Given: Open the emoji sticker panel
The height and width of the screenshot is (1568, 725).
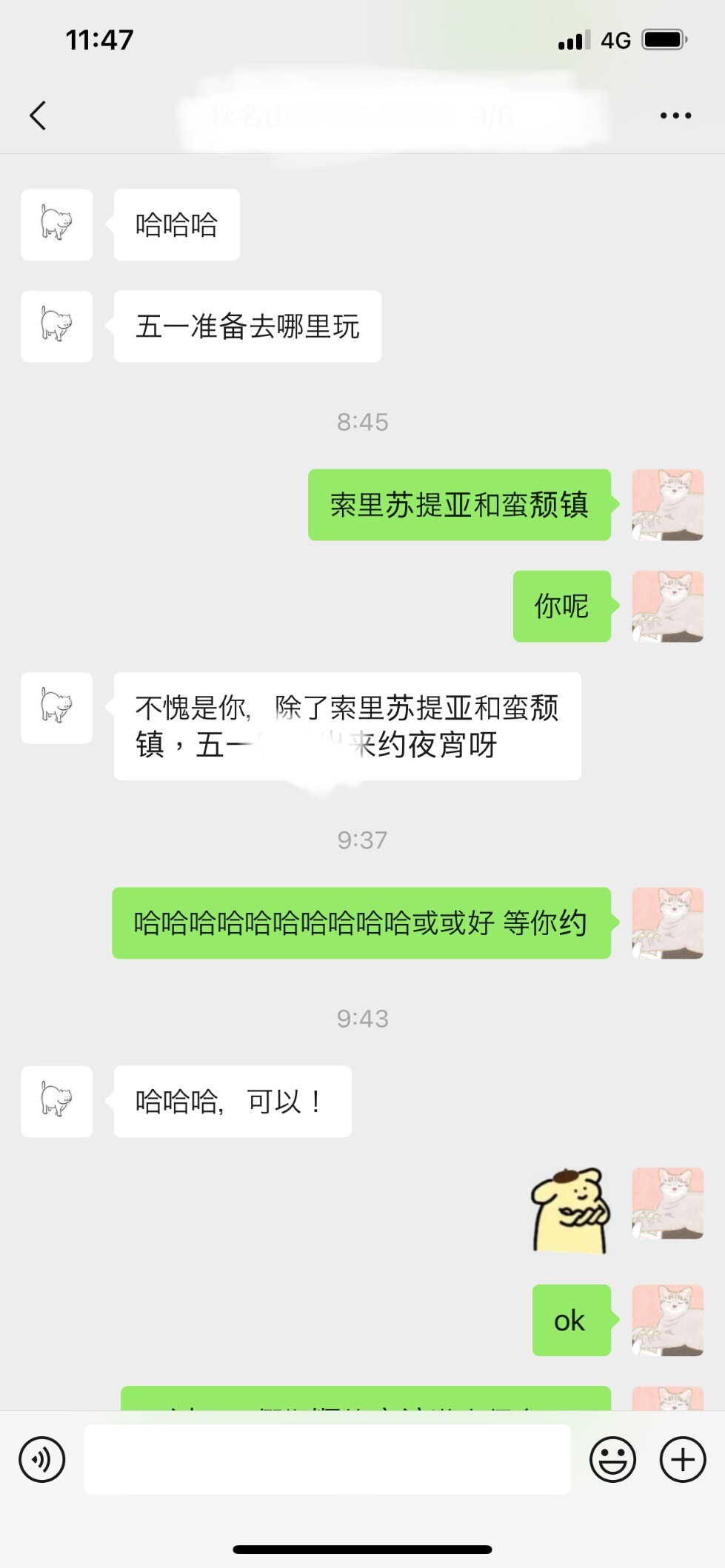Looking at the screenshot, I should tap(612, 1460).
